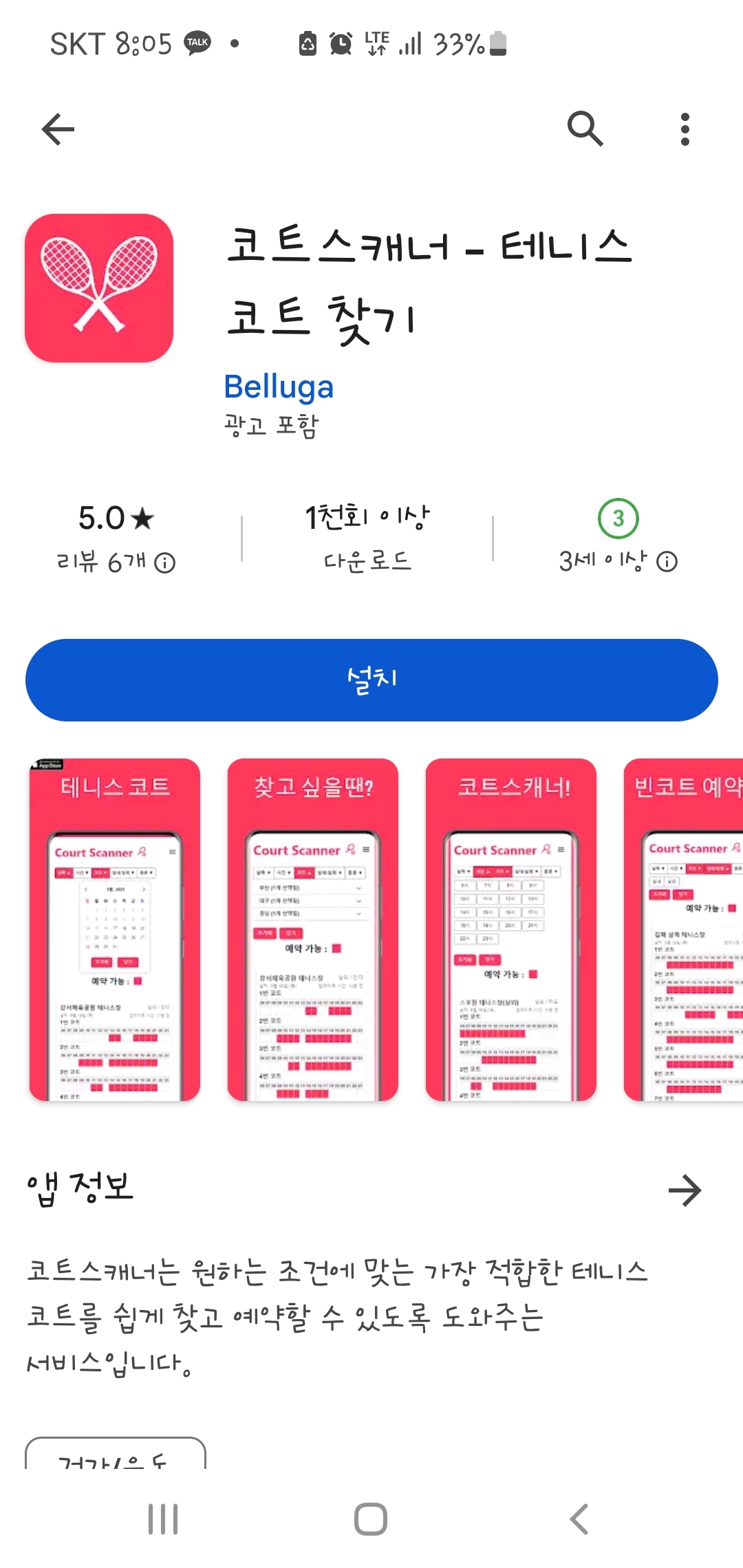Image resolution: width=743 pixels, height=1568 pixels.
Task: Tap the blue 설치 install button
Action: pos(371,679)
